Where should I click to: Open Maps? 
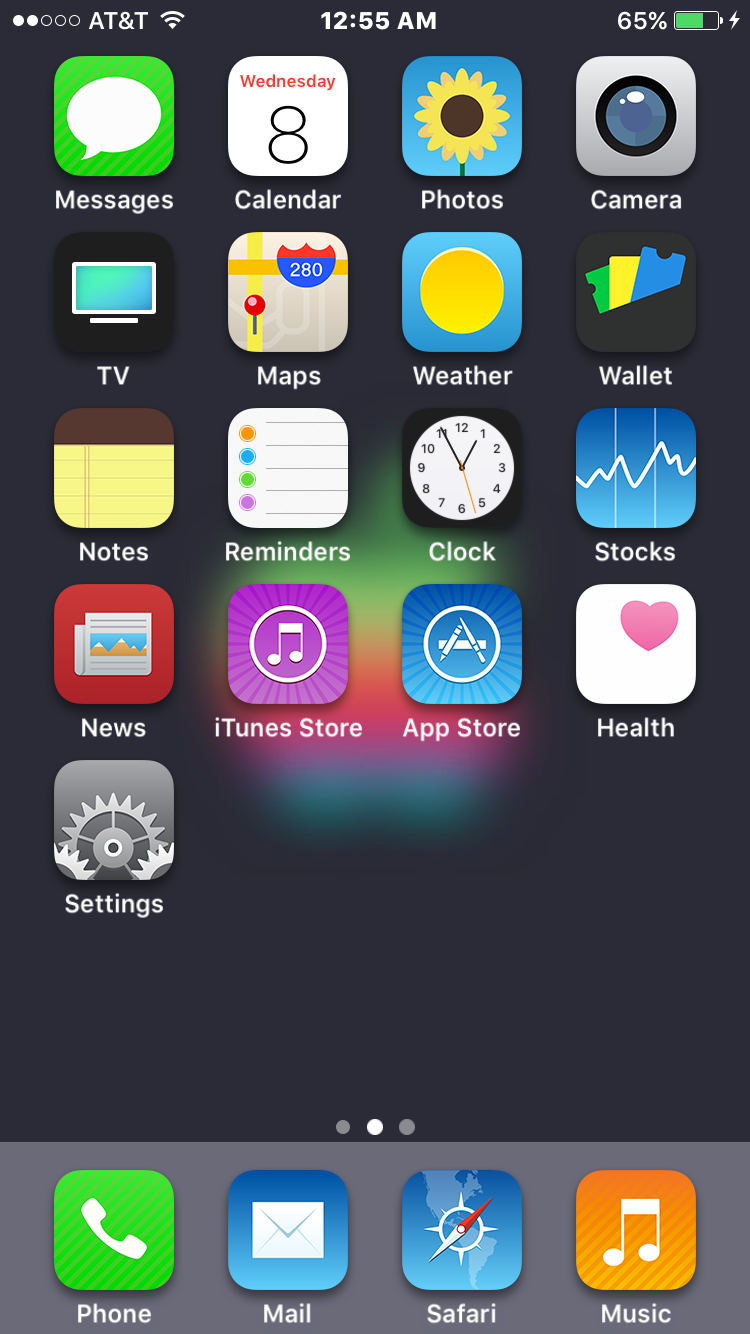(288, 292)
